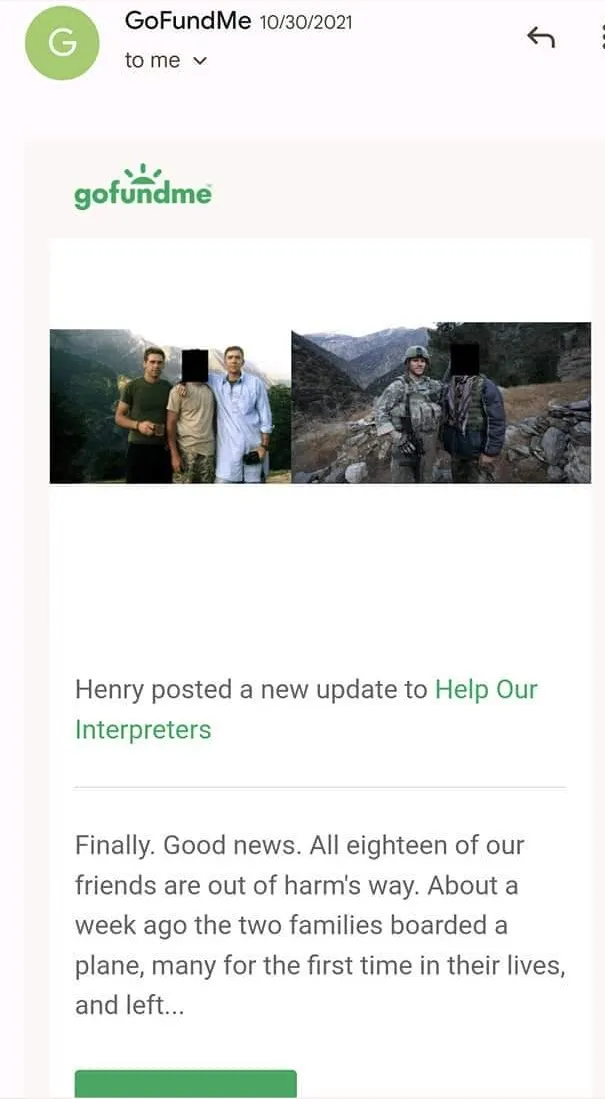Tap the green button below the update text
Viewport: 605px width, 1099px height.
pos(185,1084)
